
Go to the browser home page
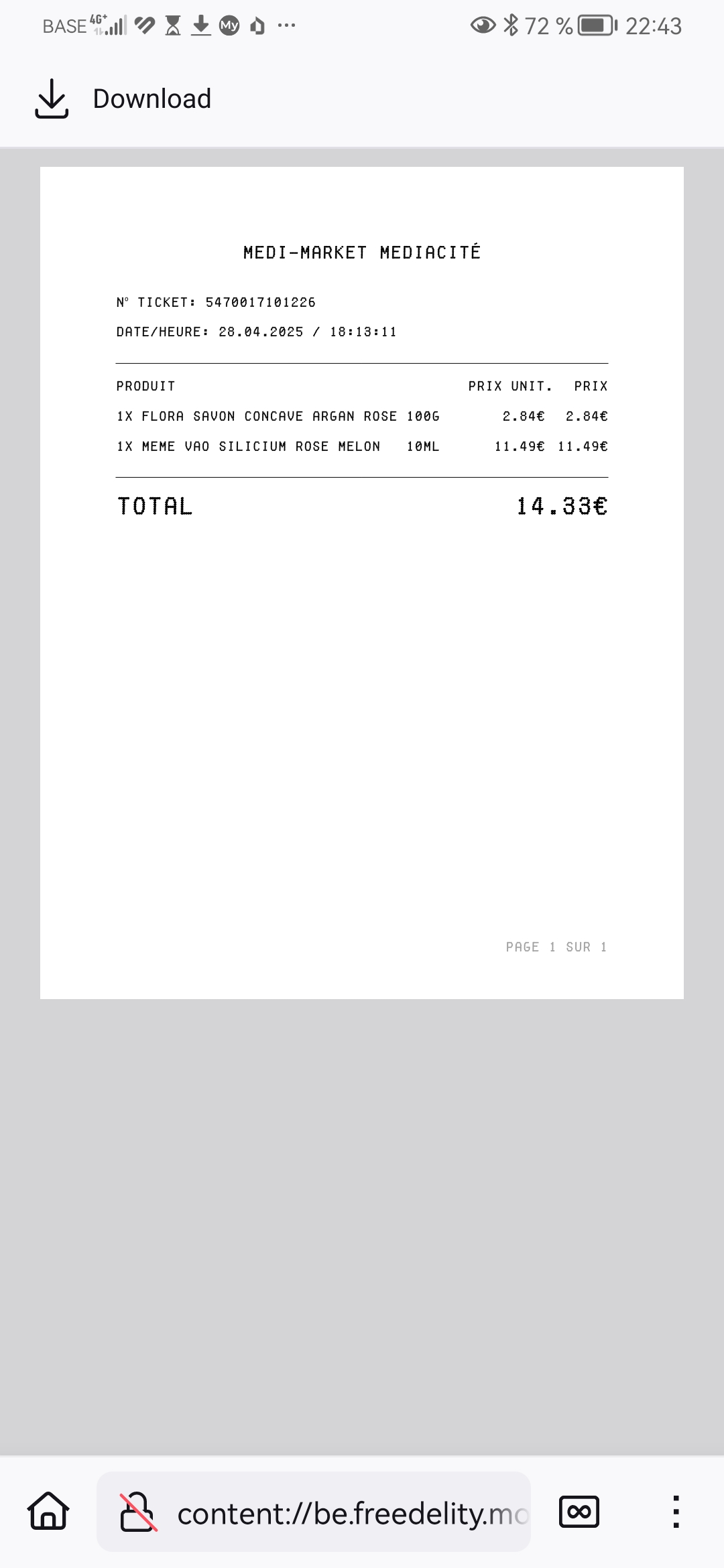coord(48,1512)
